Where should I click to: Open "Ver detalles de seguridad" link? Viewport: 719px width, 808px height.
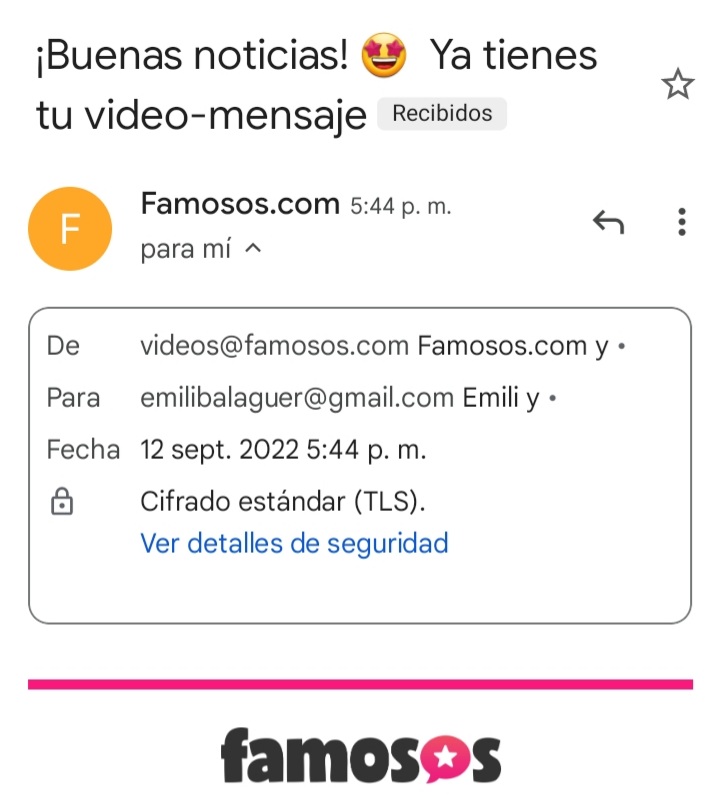coord(294,544)
